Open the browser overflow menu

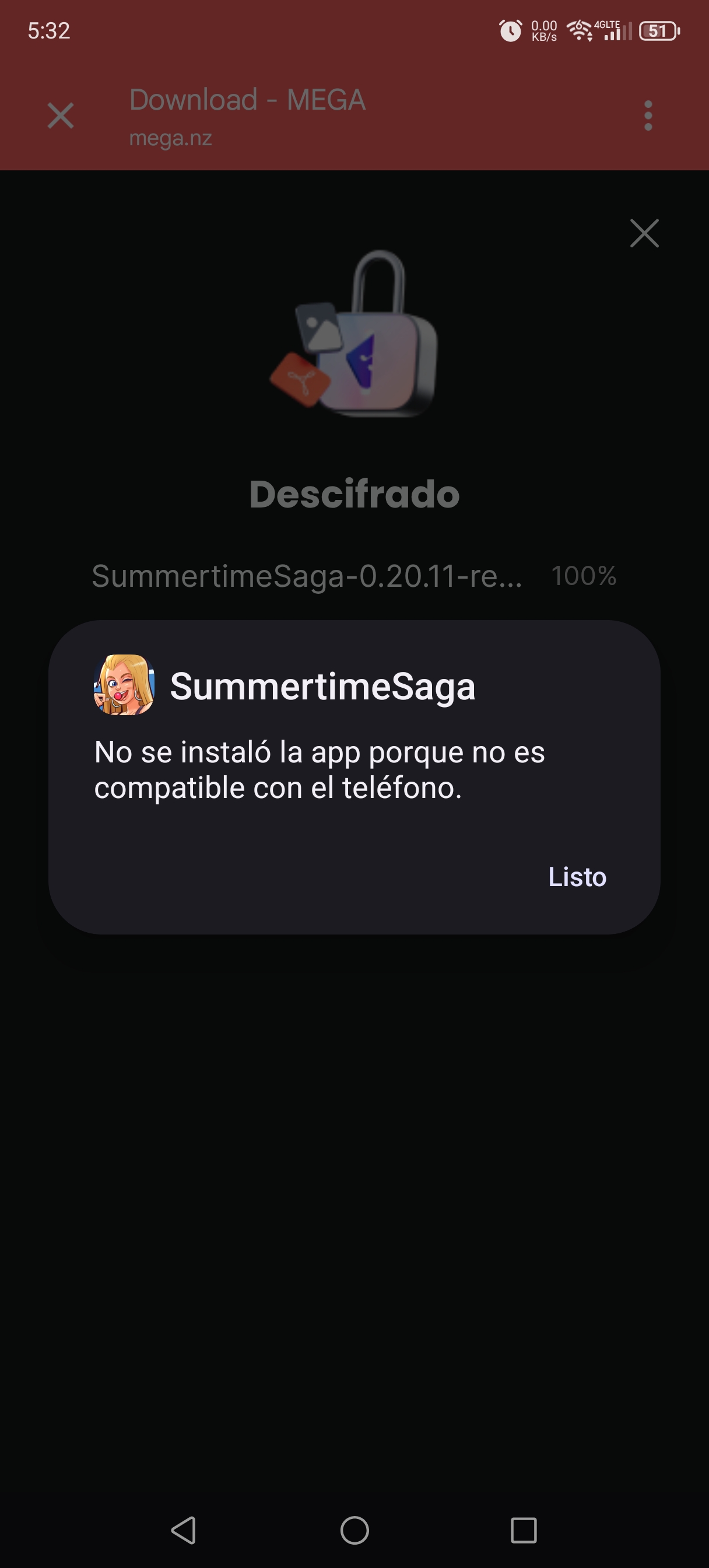tap(648, 116)
